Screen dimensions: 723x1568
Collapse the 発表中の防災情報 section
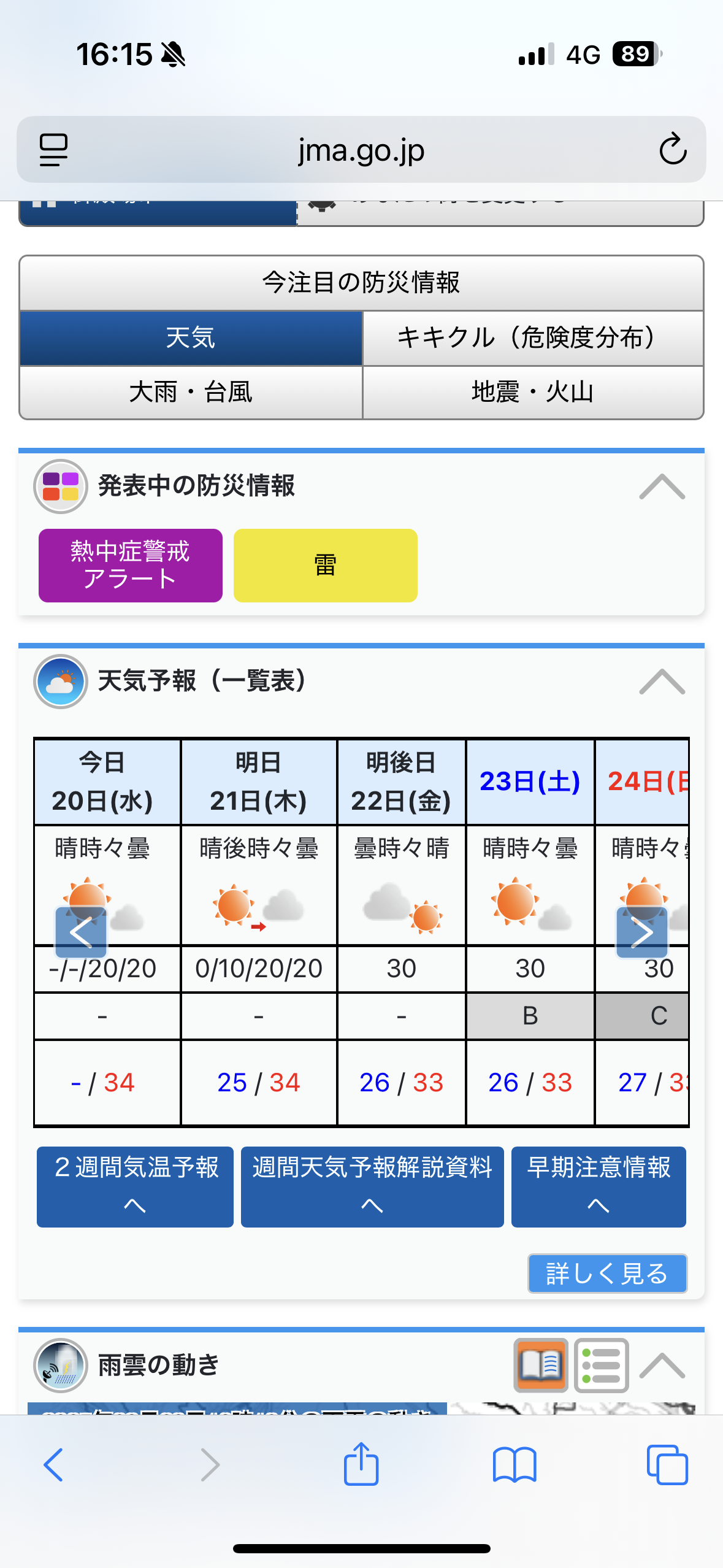pyautogui.click(x=662, y=486)
